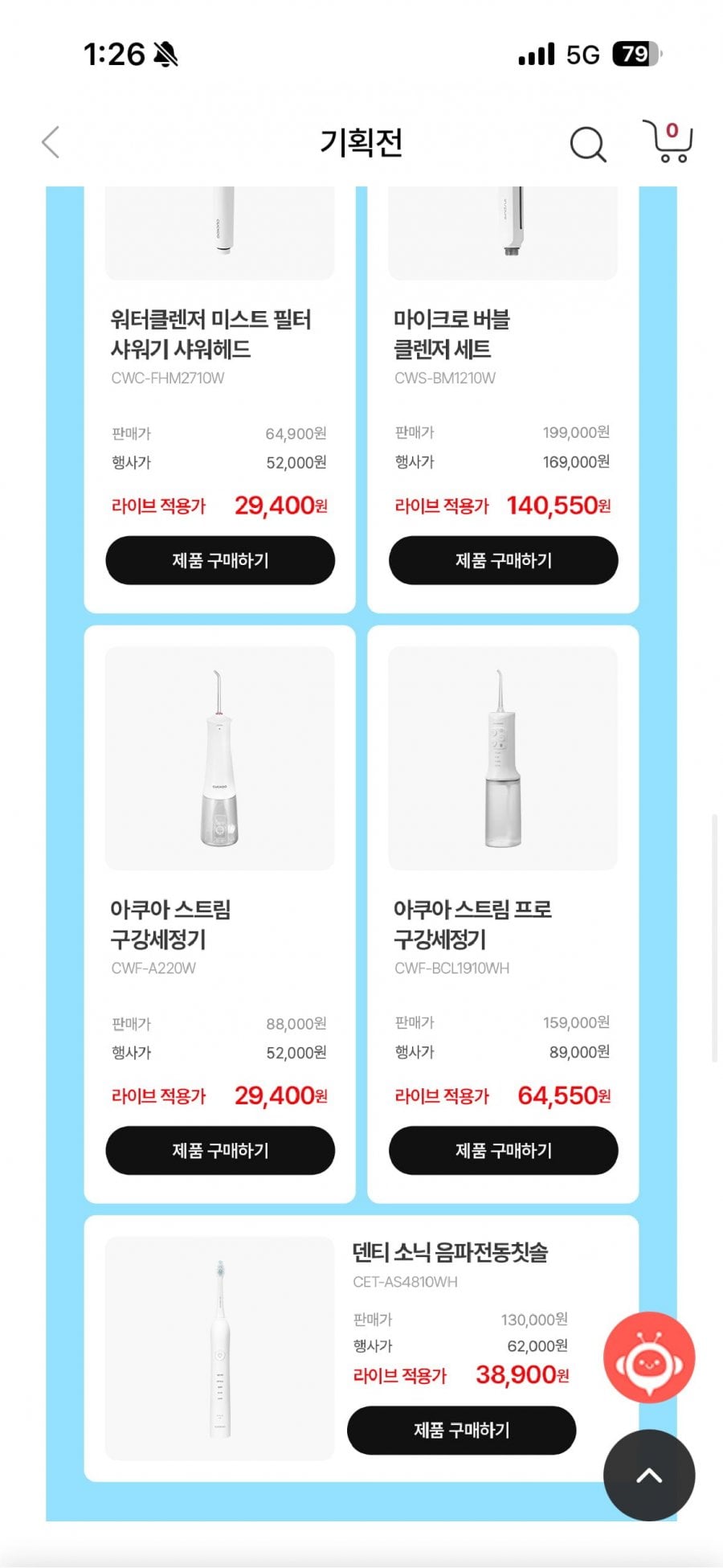Buy the 워터클렌저 미스트 필터 샤워기 샤워헤드
Screen dimensions: 723x1568
[x=220, y=560]
